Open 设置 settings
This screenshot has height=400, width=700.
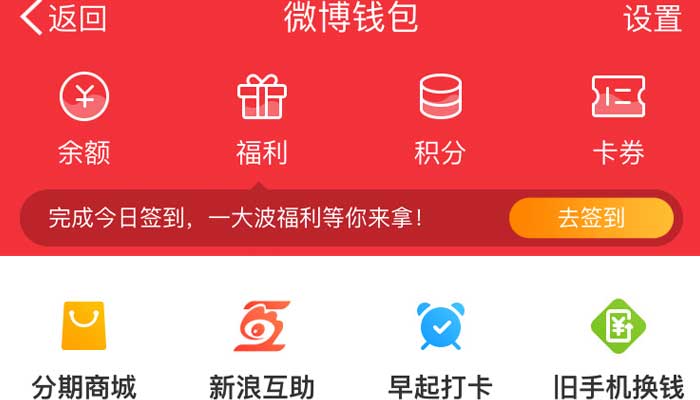coord(652,18)
